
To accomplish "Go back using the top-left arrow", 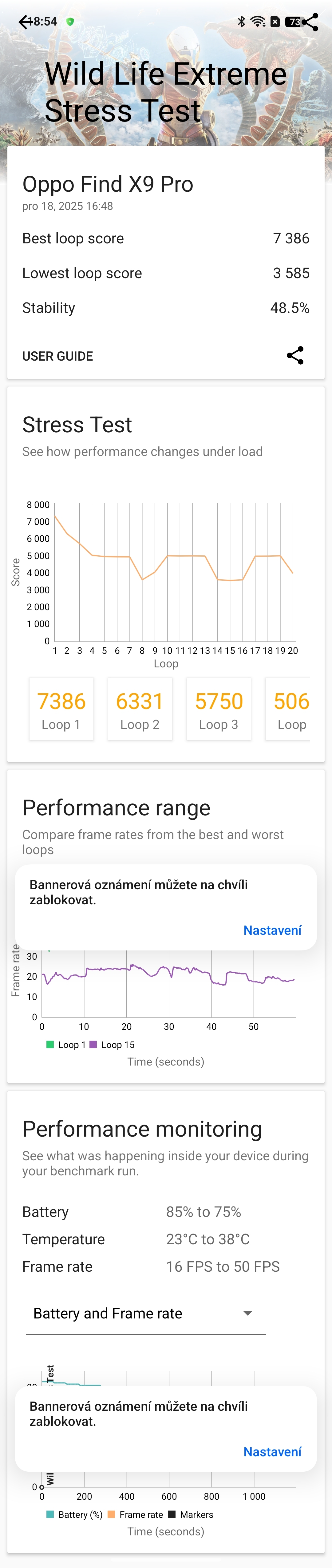I will point(25,22).
